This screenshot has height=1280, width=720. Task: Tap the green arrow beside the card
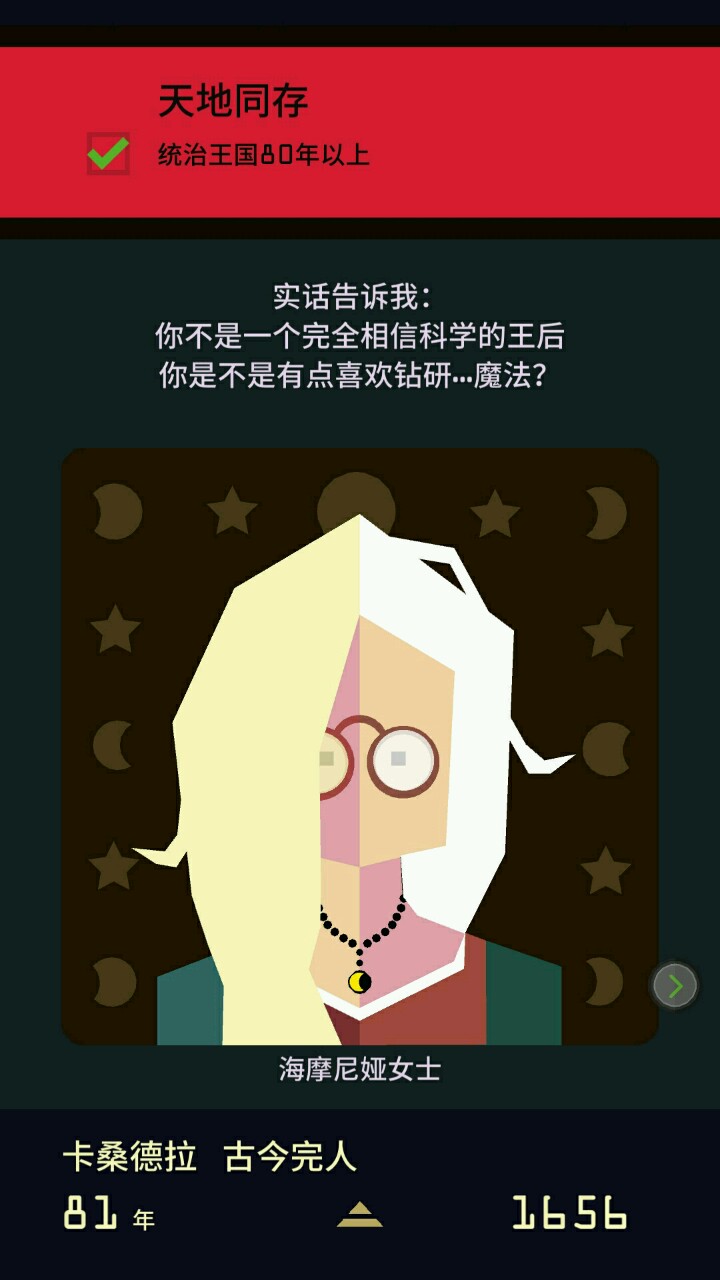[675, 986]
